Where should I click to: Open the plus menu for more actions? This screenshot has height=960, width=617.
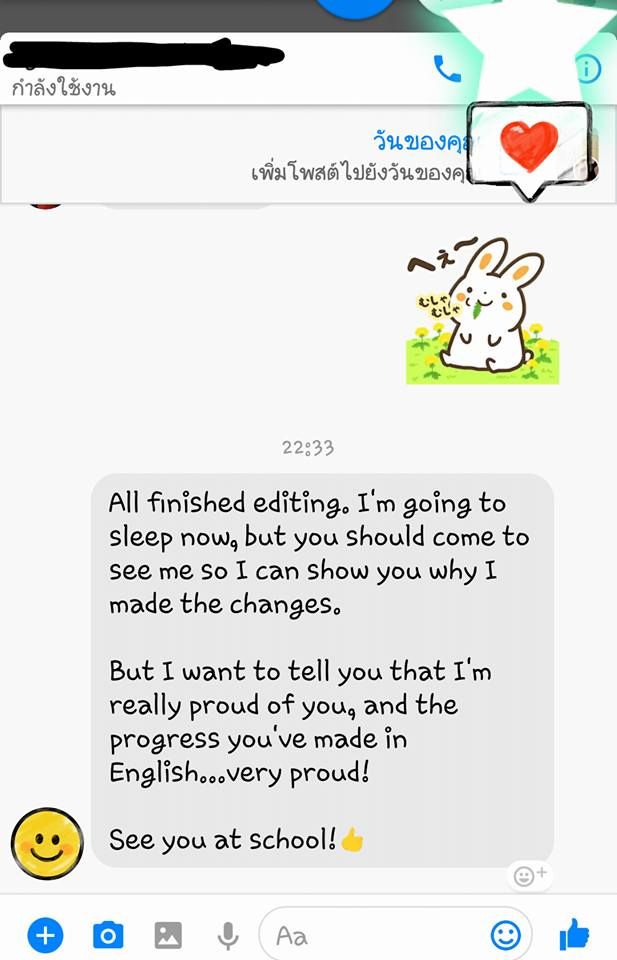click(44, 936)
